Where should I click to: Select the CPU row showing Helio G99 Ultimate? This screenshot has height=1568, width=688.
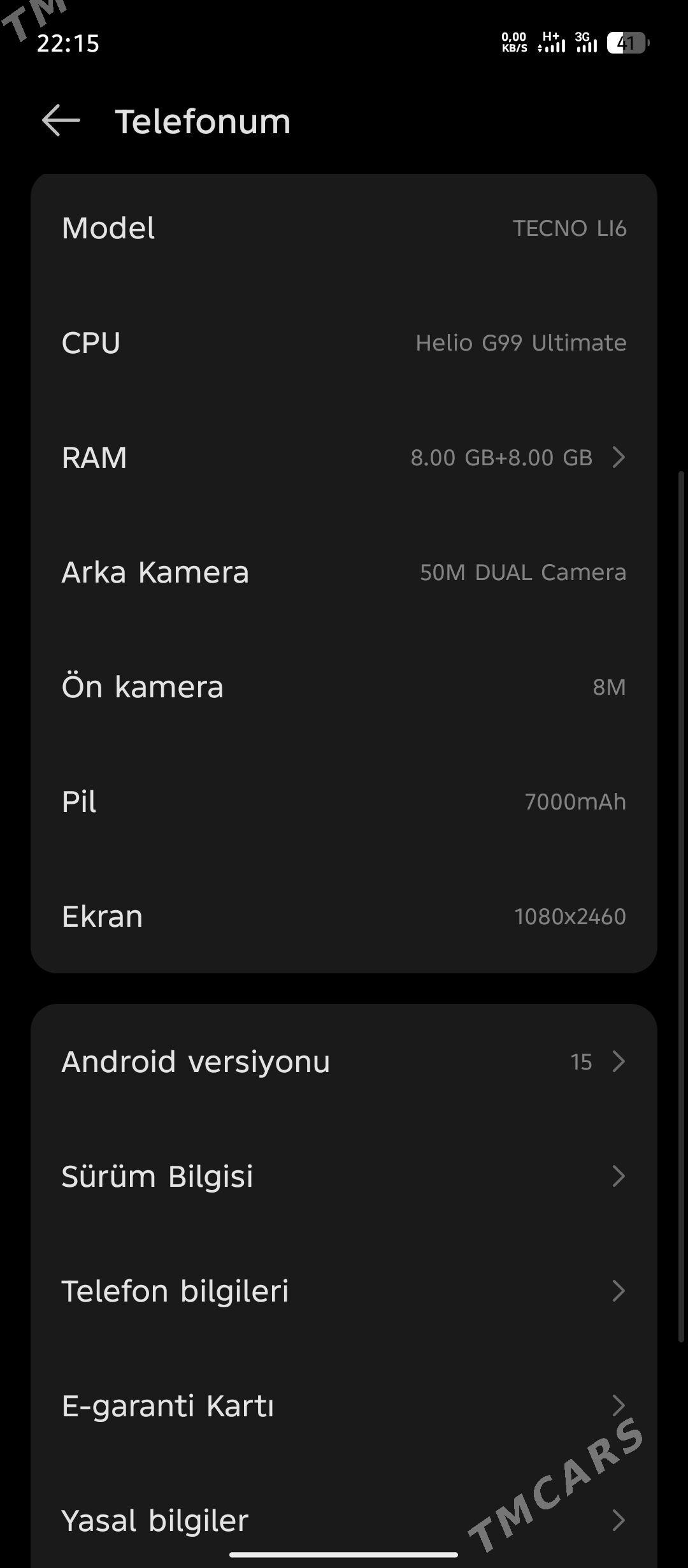tap(344, 342)
